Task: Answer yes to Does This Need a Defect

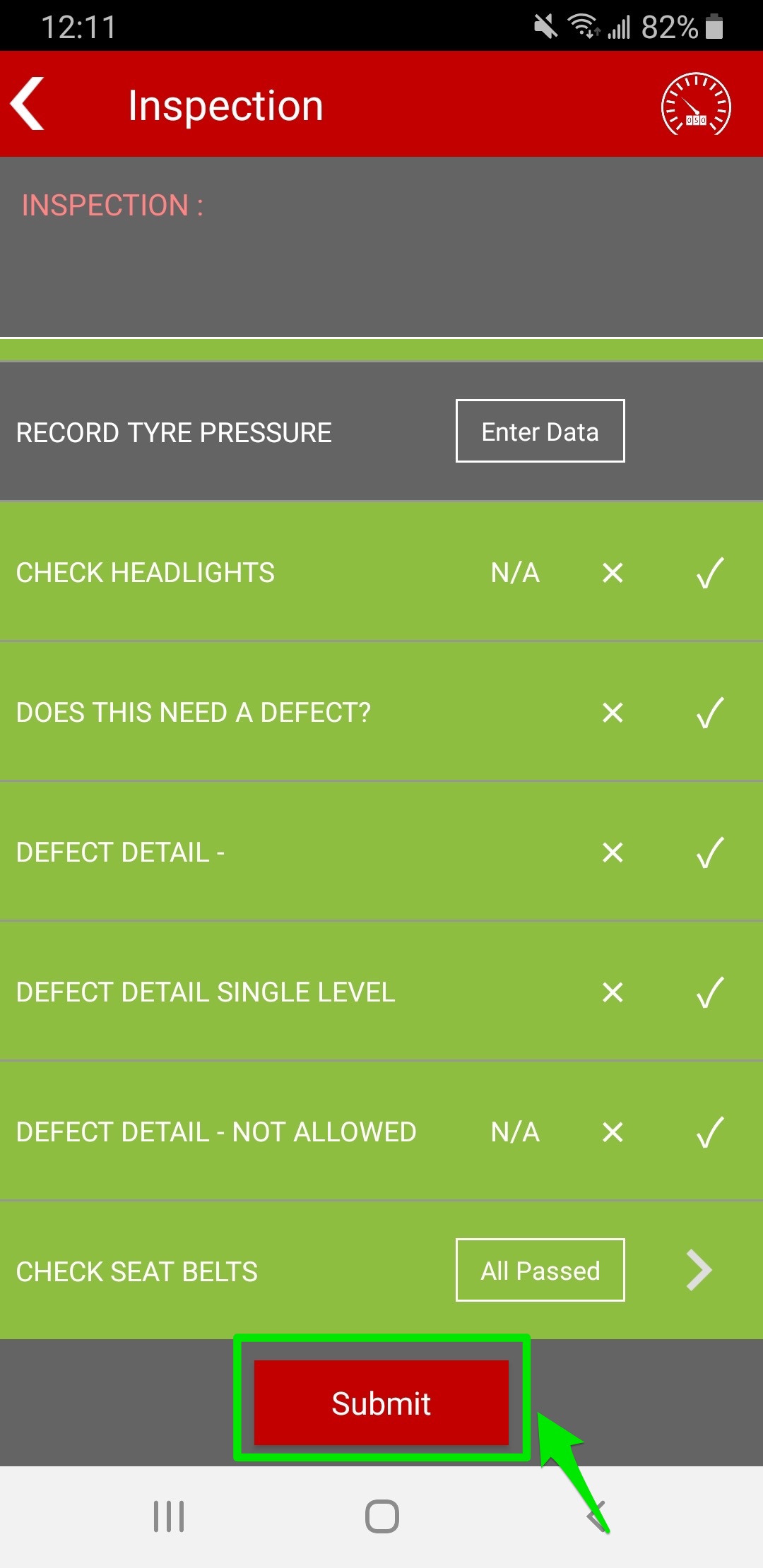Action: pos(710,712)
